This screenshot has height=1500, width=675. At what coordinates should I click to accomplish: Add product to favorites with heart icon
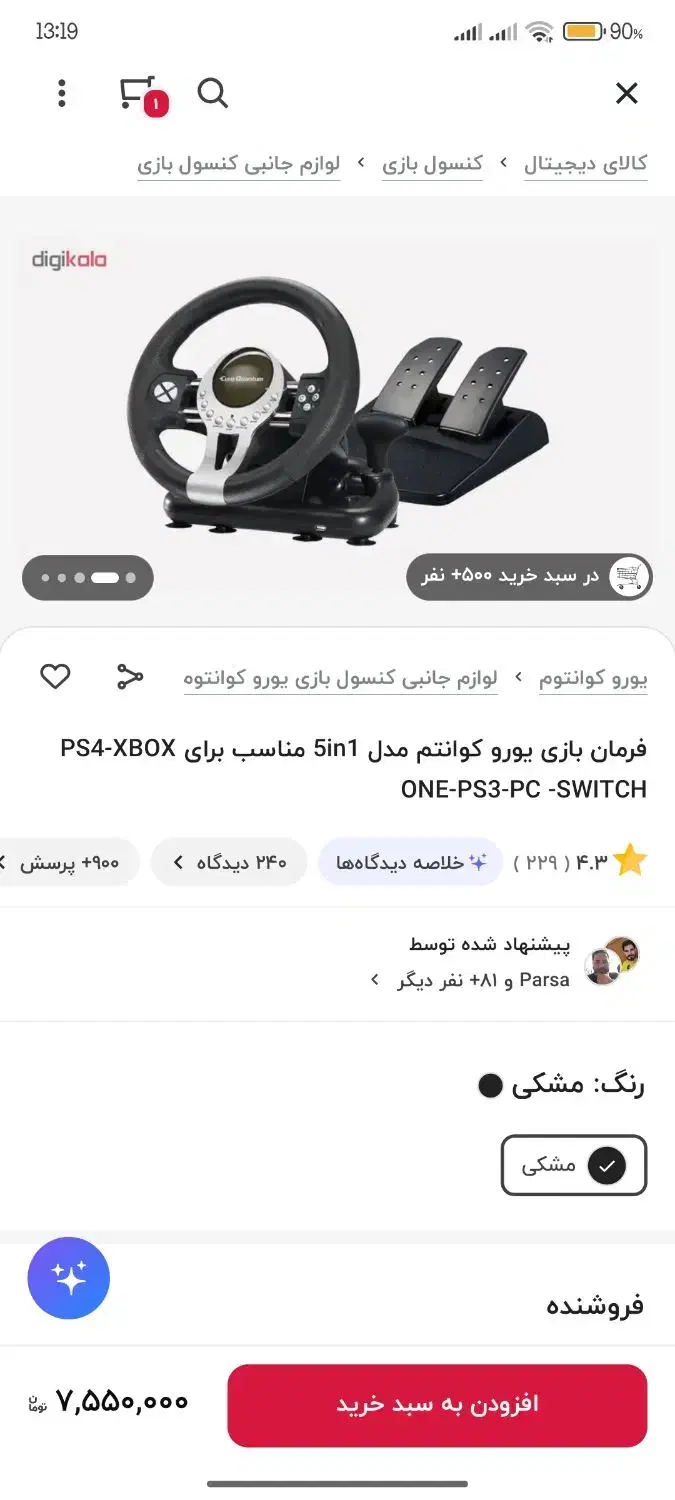click(x=55, y=677)
